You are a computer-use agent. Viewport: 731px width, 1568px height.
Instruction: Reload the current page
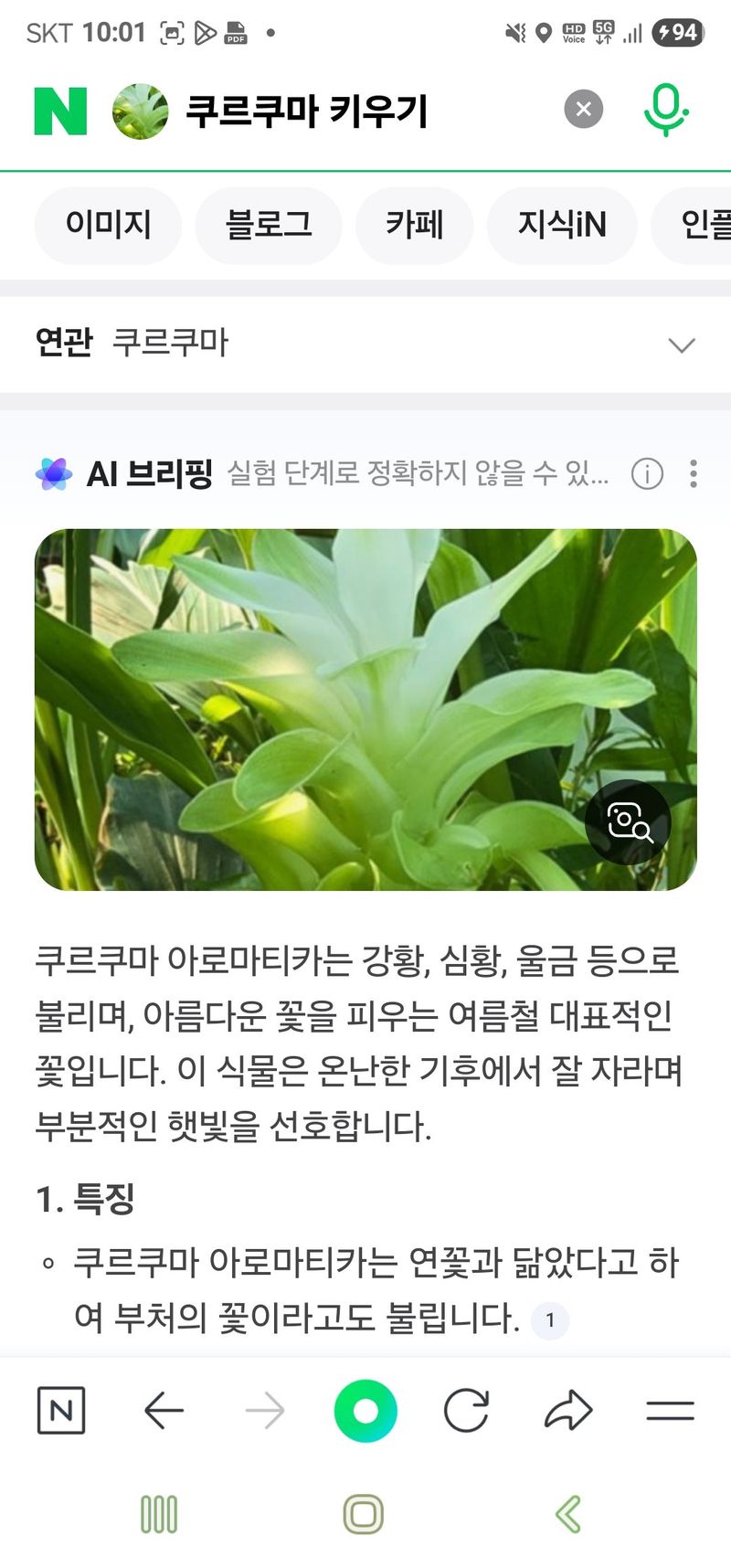(466, 1410)
